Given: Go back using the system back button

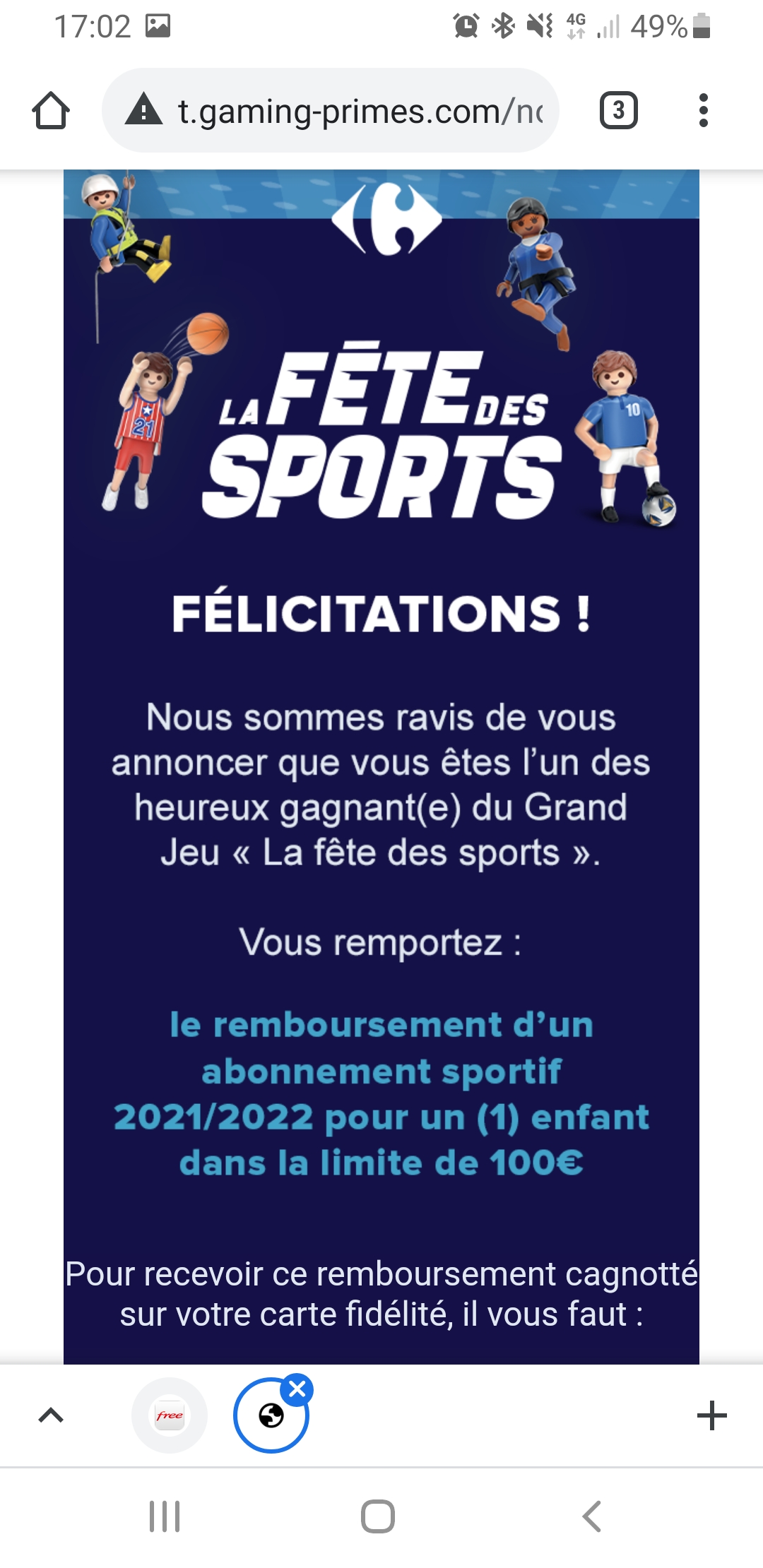Looking at the screenshot, I should pyautogui.click(x=591, y=1516).
